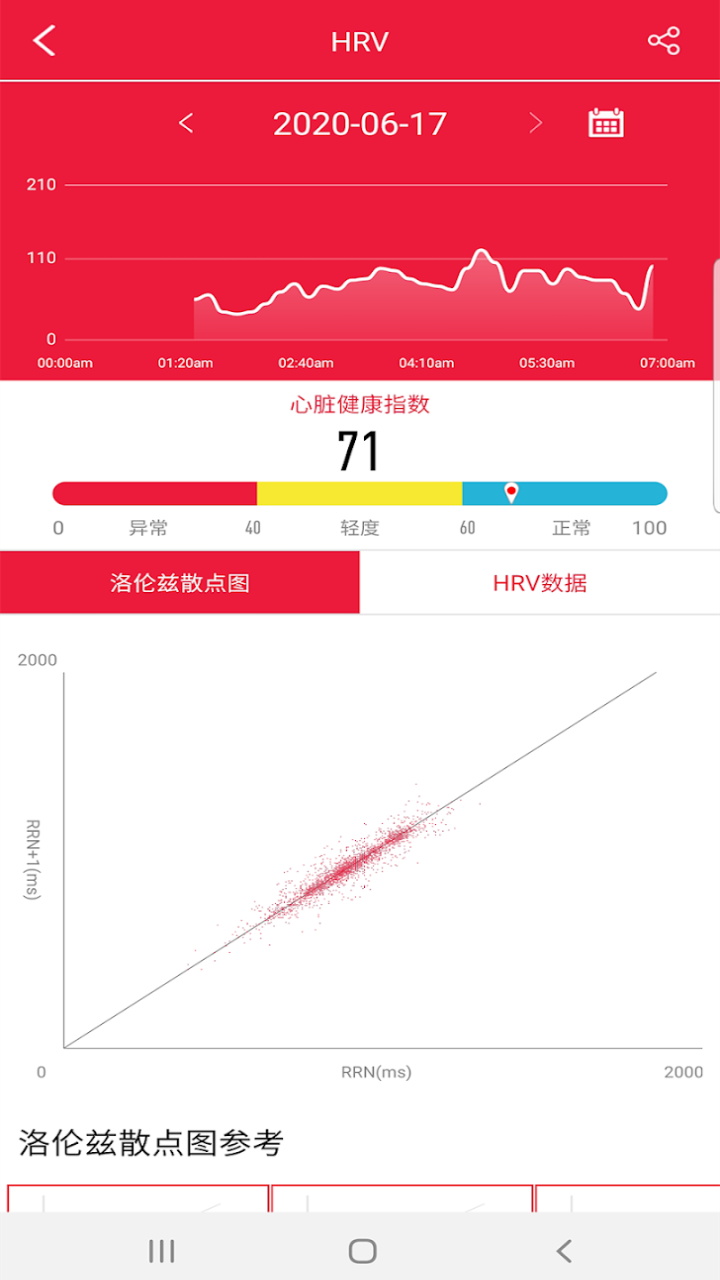Tap the heart health score 71
Viewport: 720px width, 1280px height.
tap(360, 450)
